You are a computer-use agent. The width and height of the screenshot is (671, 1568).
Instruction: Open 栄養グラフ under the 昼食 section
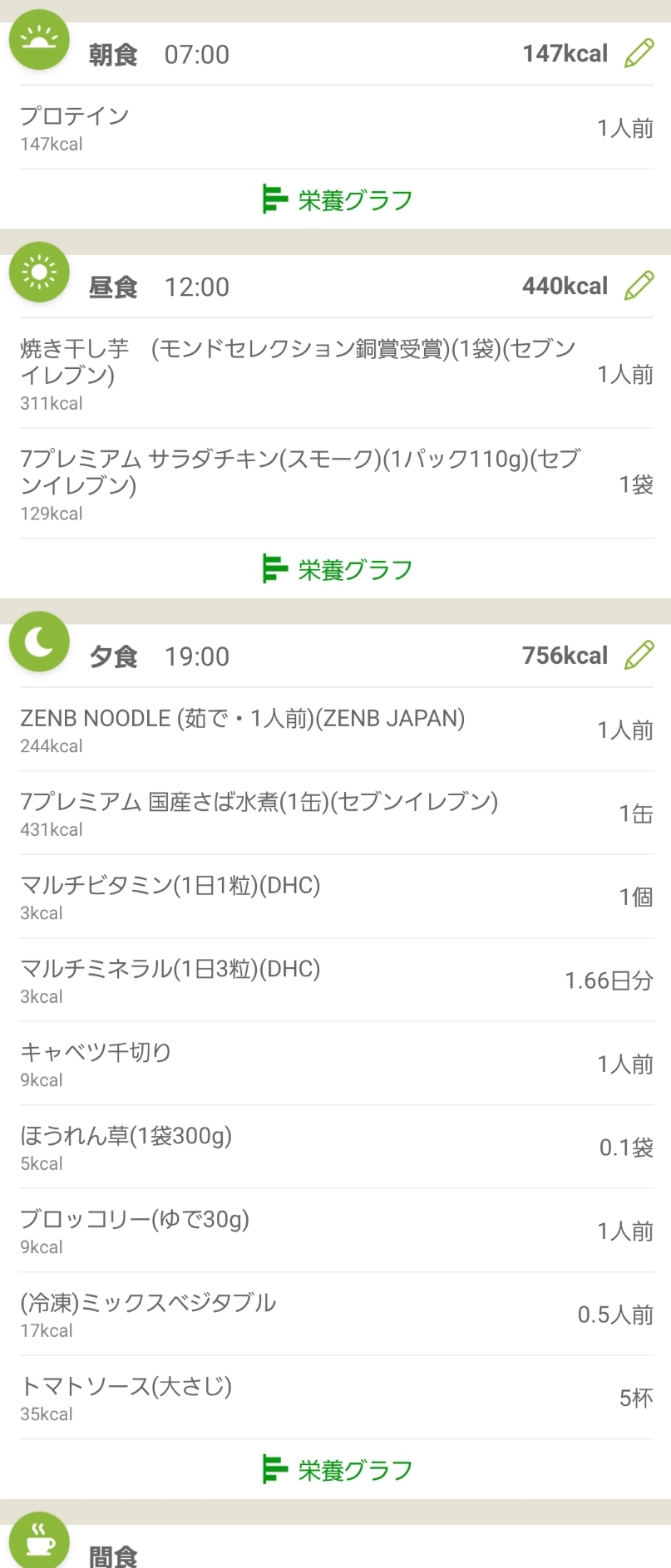click(x=337, y=570)
